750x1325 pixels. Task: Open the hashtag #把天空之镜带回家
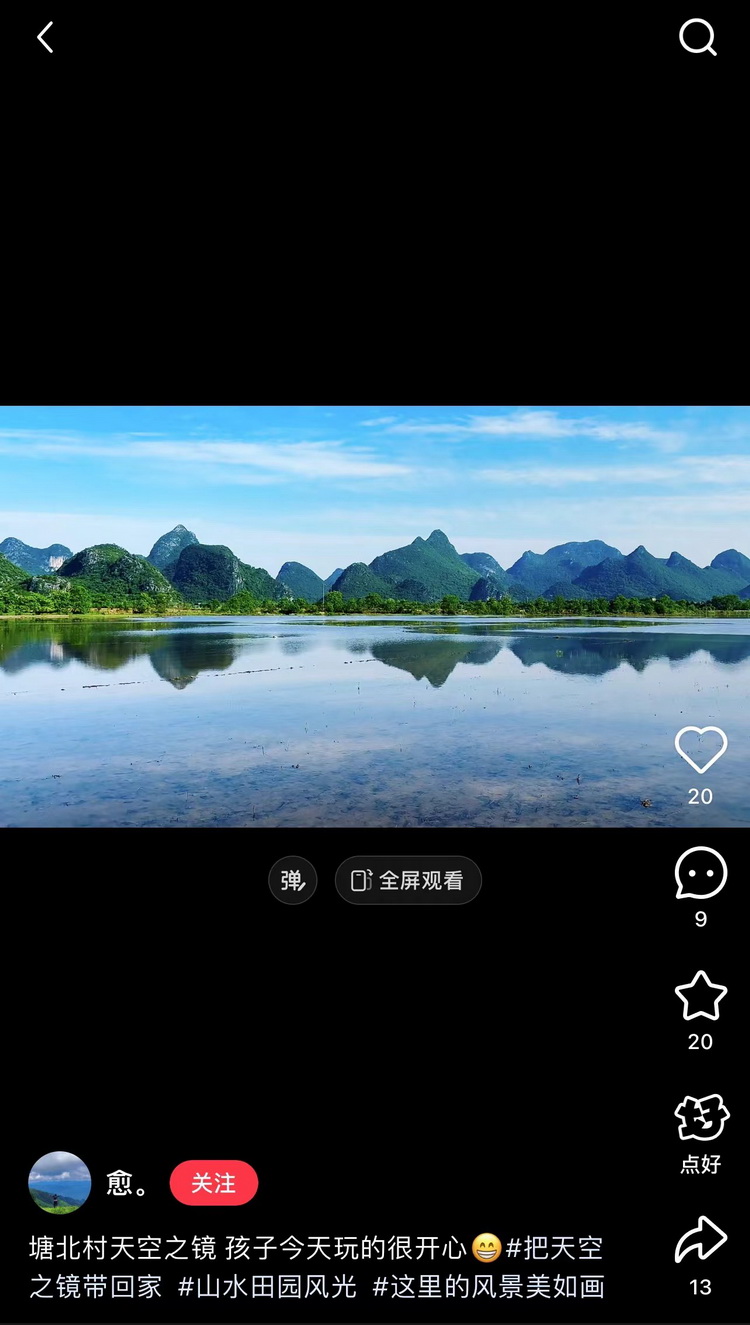[x=316, y=1267]
